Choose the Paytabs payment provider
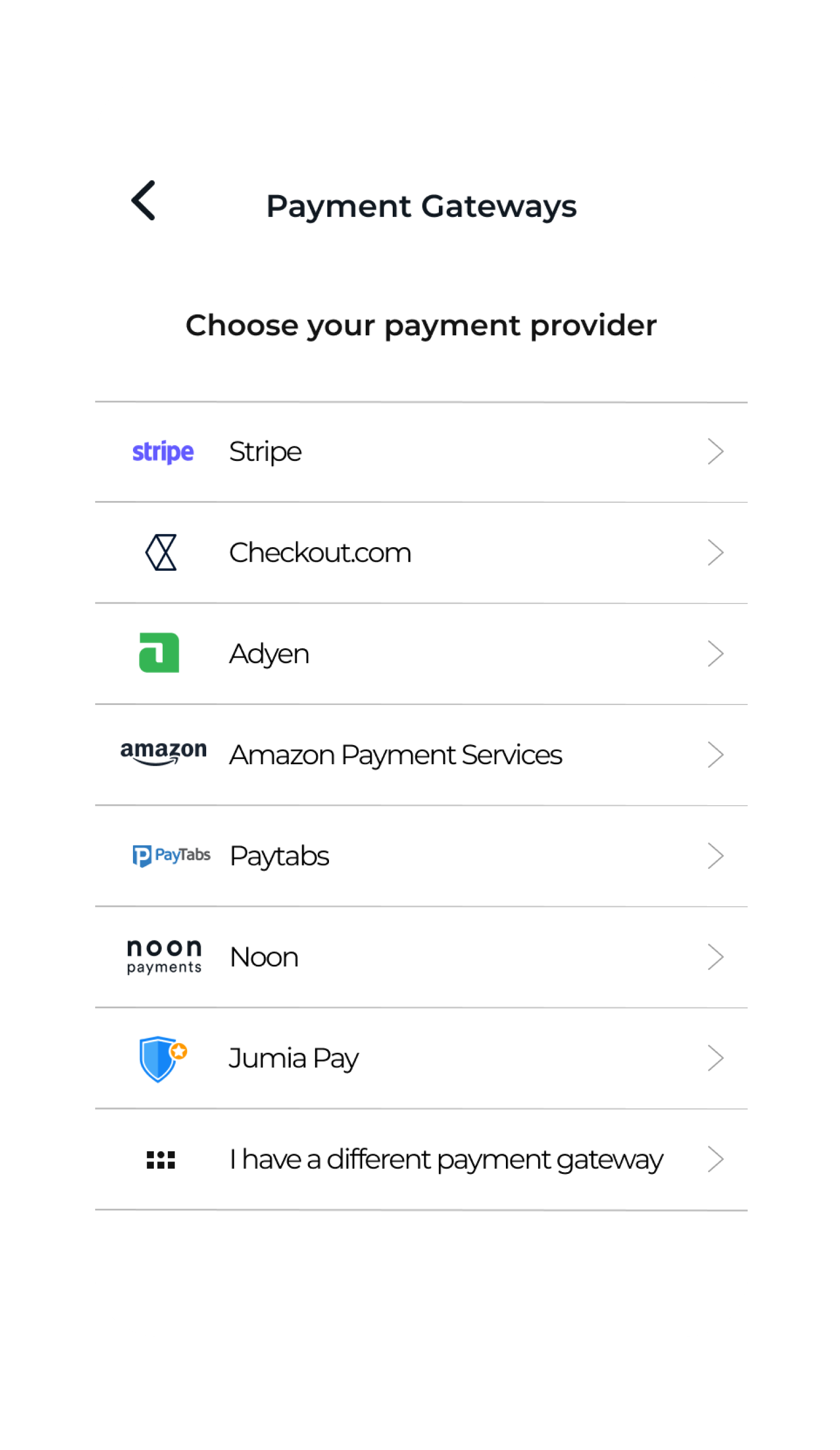840x1450 pixels. [279, 855]
